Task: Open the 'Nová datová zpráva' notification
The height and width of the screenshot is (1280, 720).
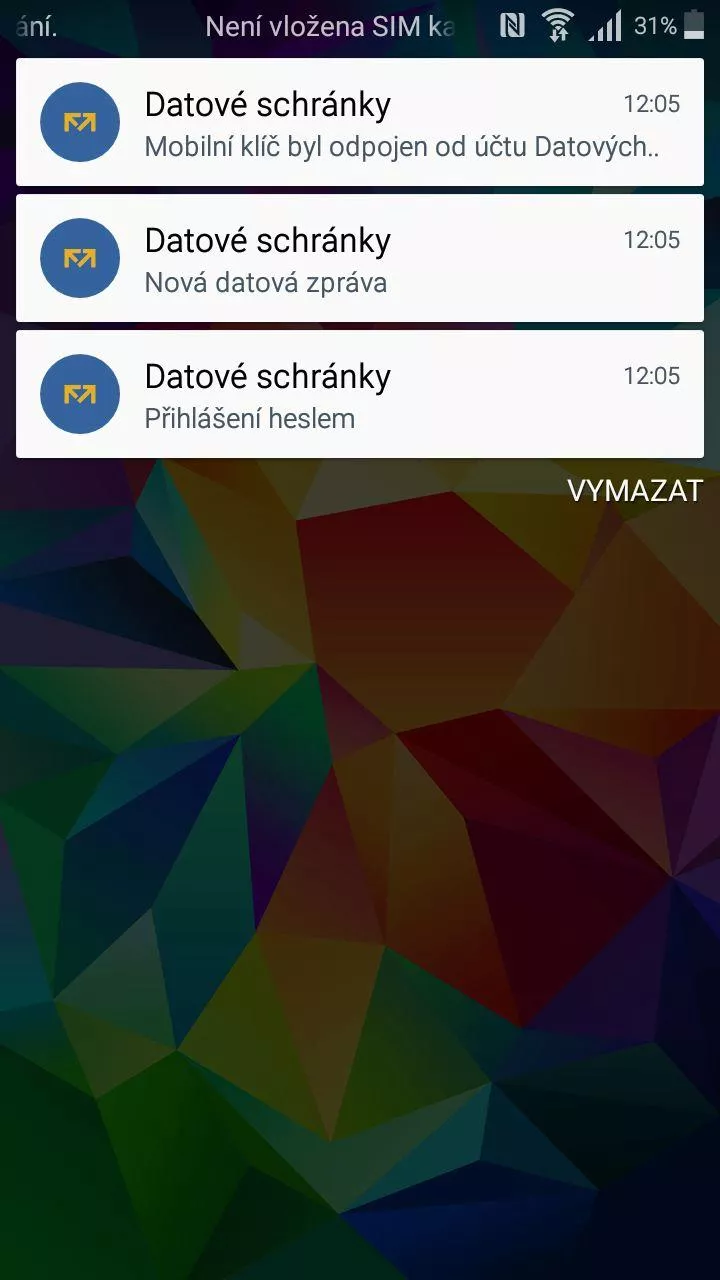Action: point(360,258)
